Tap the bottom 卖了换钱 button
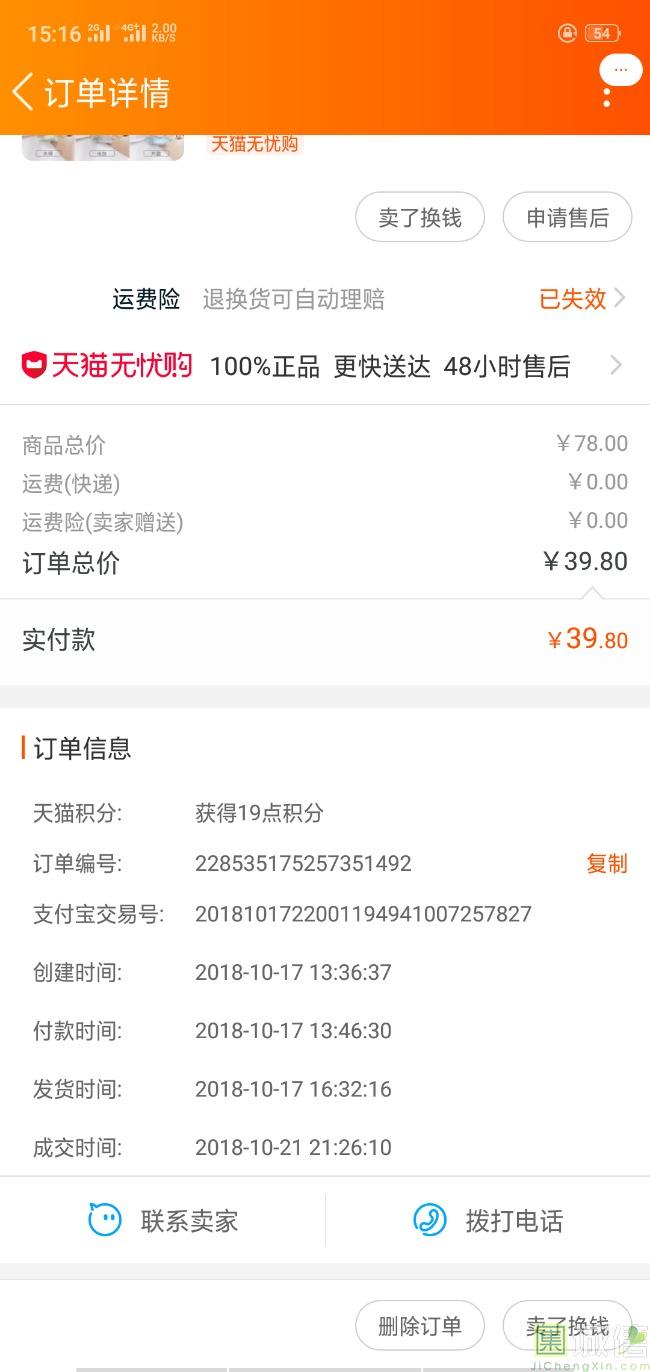Screen dimensions: 650x1372 click(567, 1326)
